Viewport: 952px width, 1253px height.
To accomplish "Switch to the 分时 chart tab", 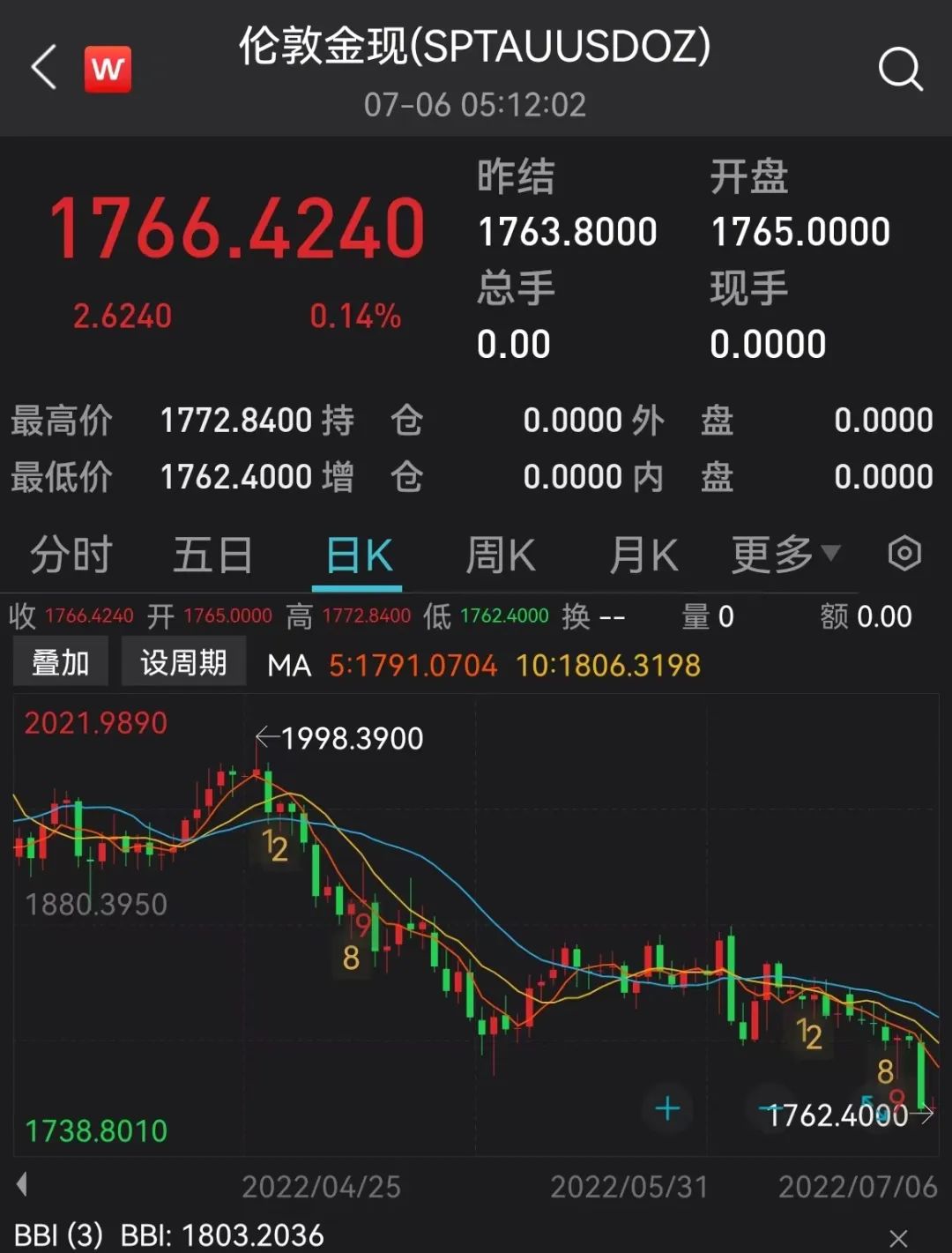I will 71,556.
